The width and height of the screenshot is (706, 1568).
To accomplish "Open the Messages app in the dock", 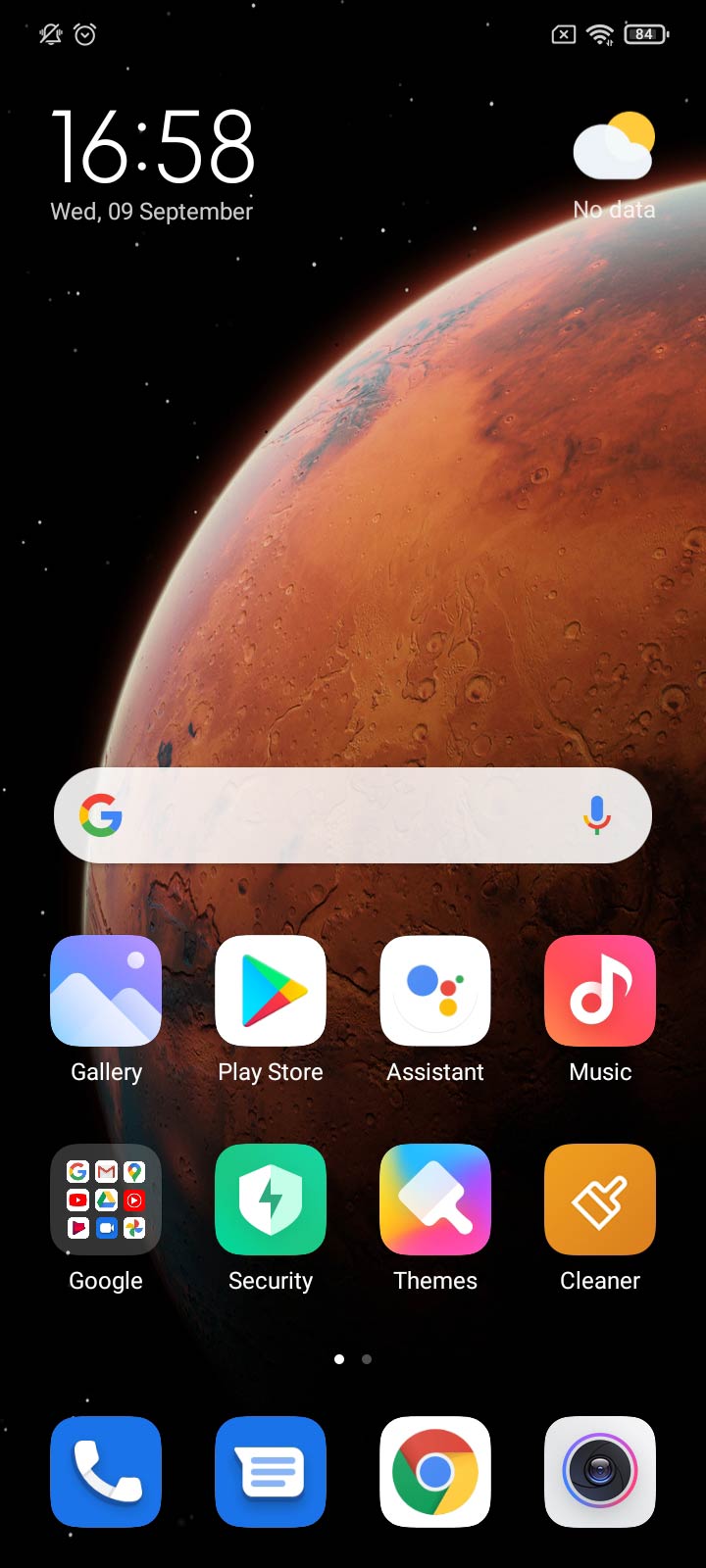I will click(271, 1471).
